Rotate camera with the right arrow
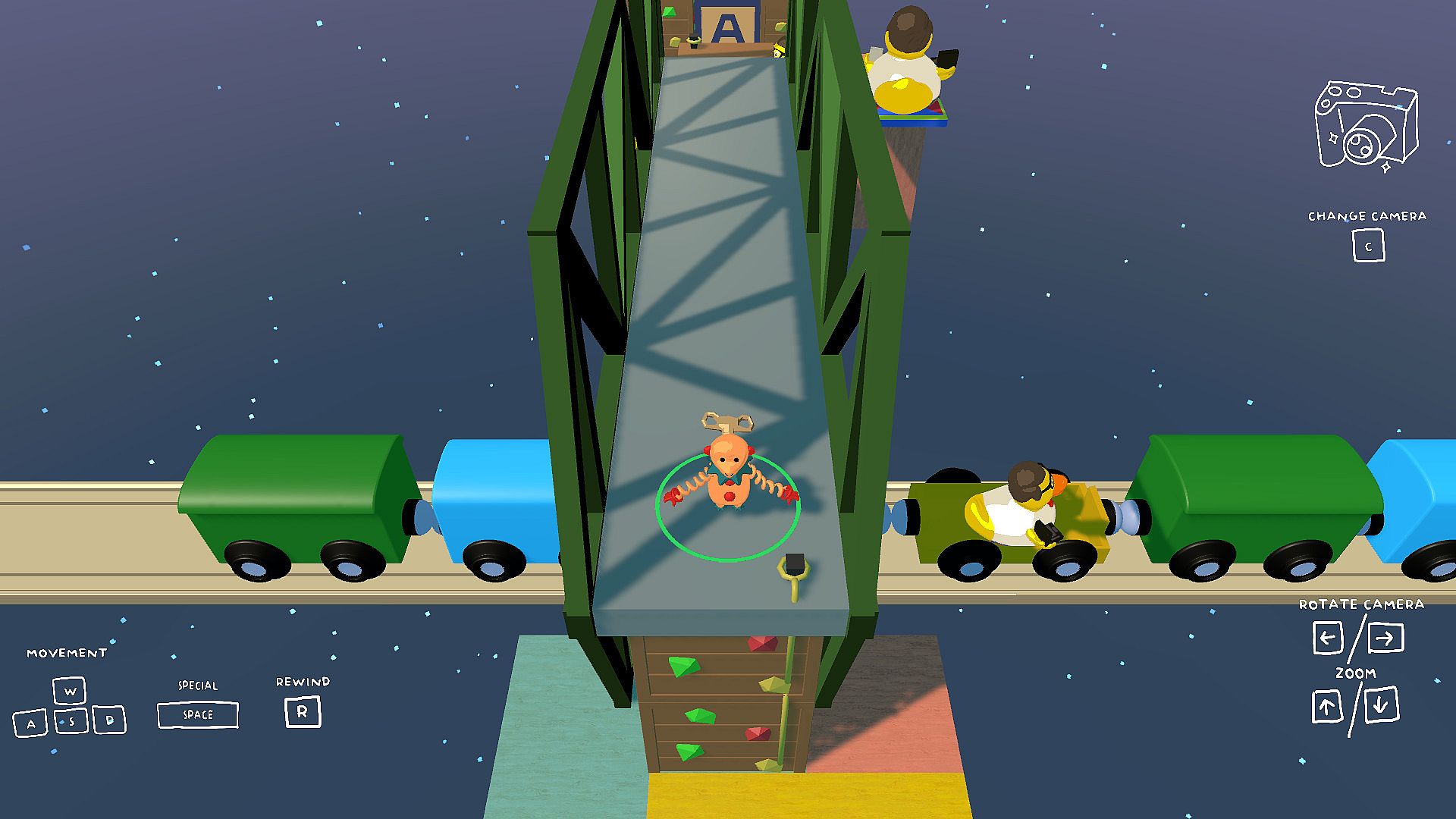Screen dimensions: 1456x819 (x=1385, y=638)
